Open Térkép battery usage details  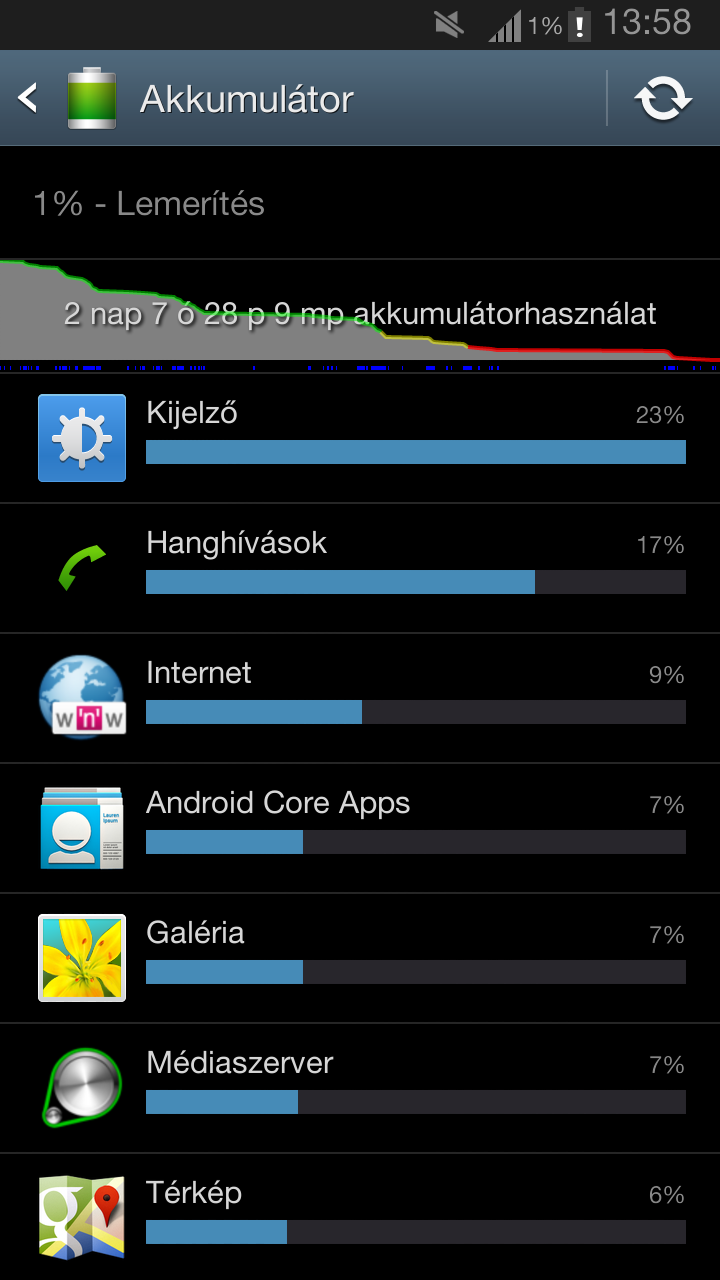360,1217
